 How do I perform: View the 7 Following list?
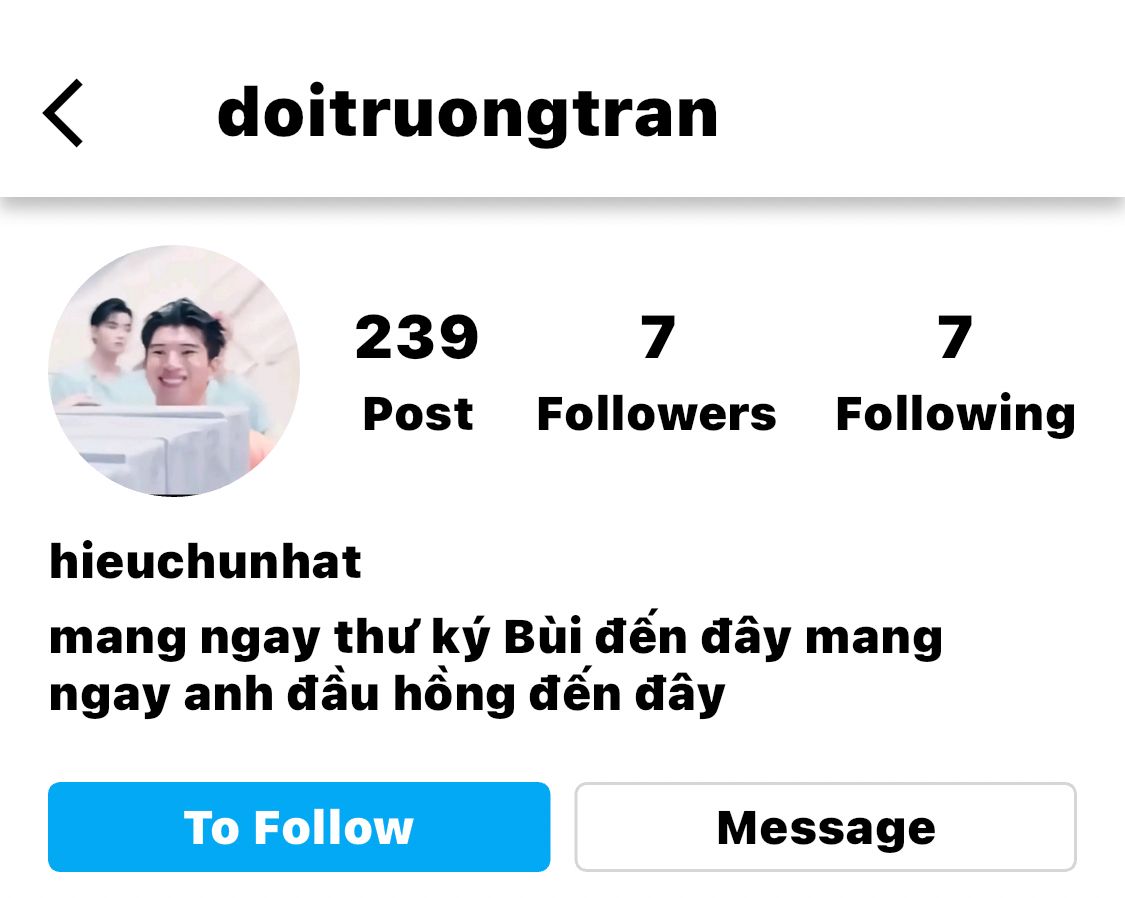956,374
